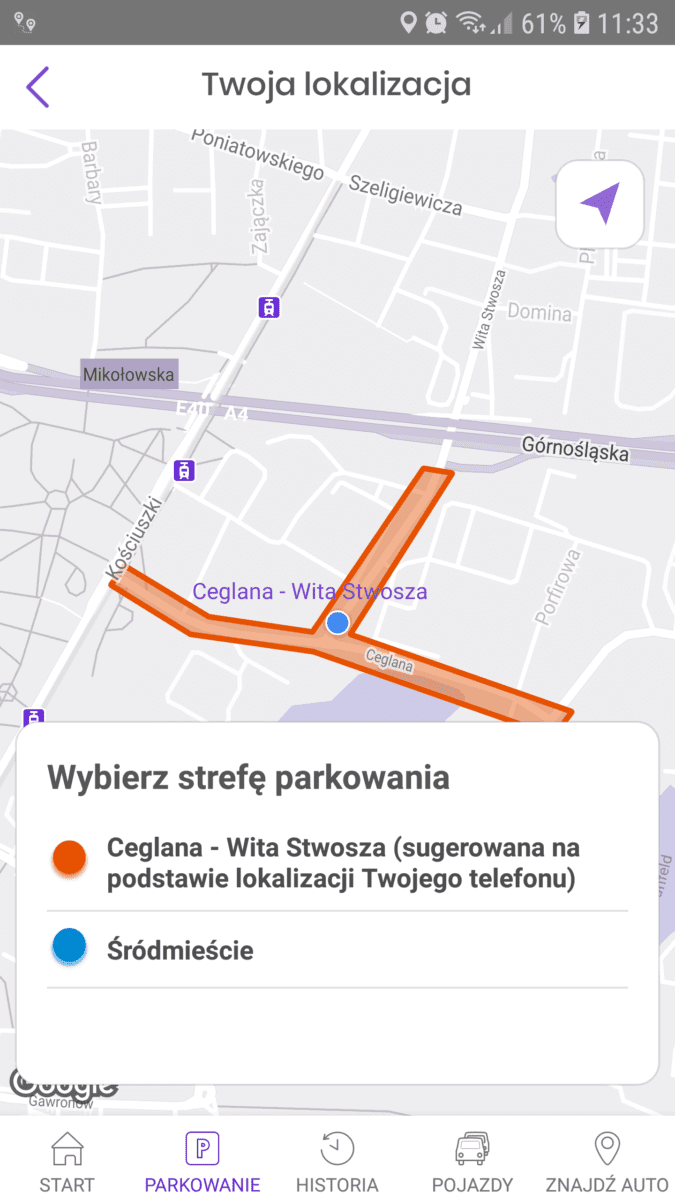Go back using the purple arrow
This screenshot has width=675, height=1200.
[x=38, y=87]
